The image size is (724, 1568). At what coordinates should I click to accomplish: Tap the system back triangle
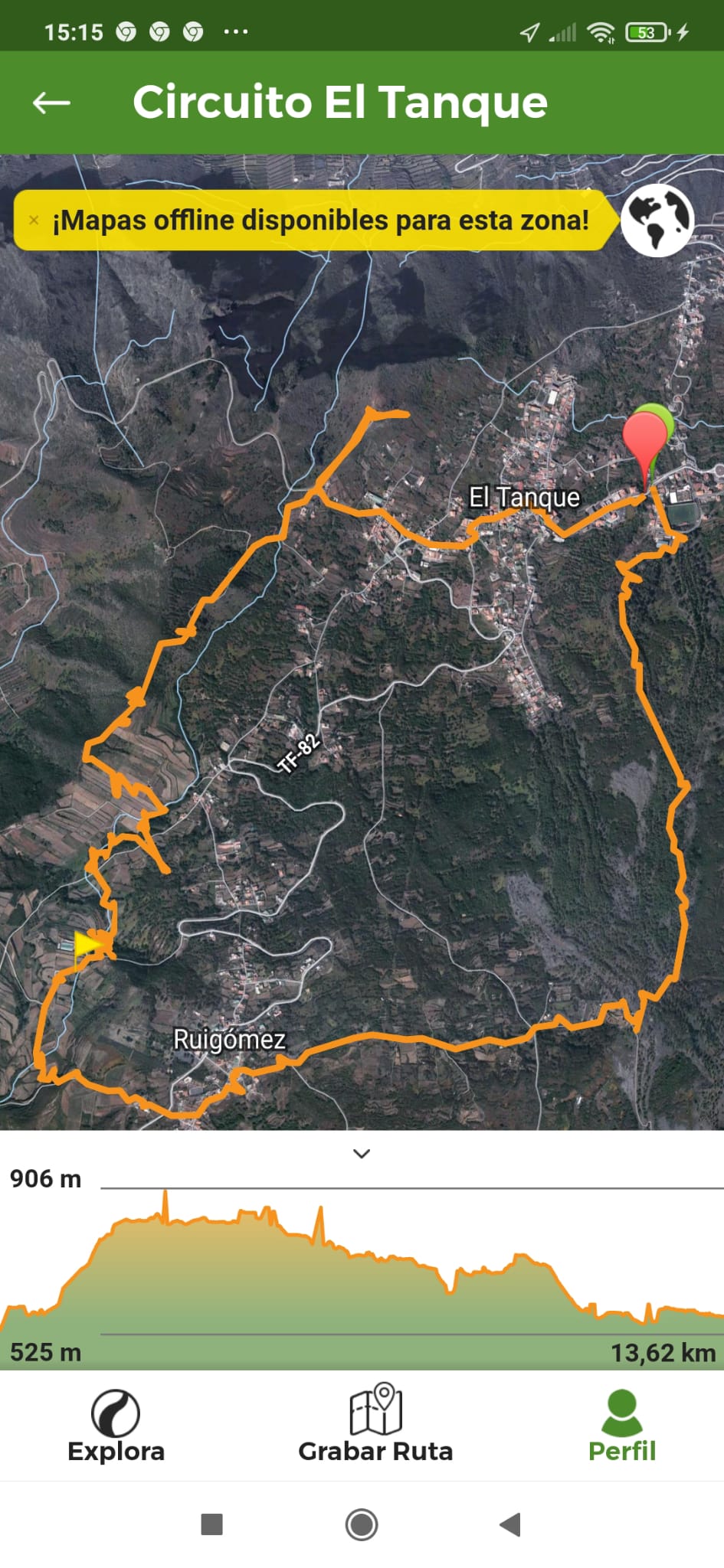(510, 1524)
